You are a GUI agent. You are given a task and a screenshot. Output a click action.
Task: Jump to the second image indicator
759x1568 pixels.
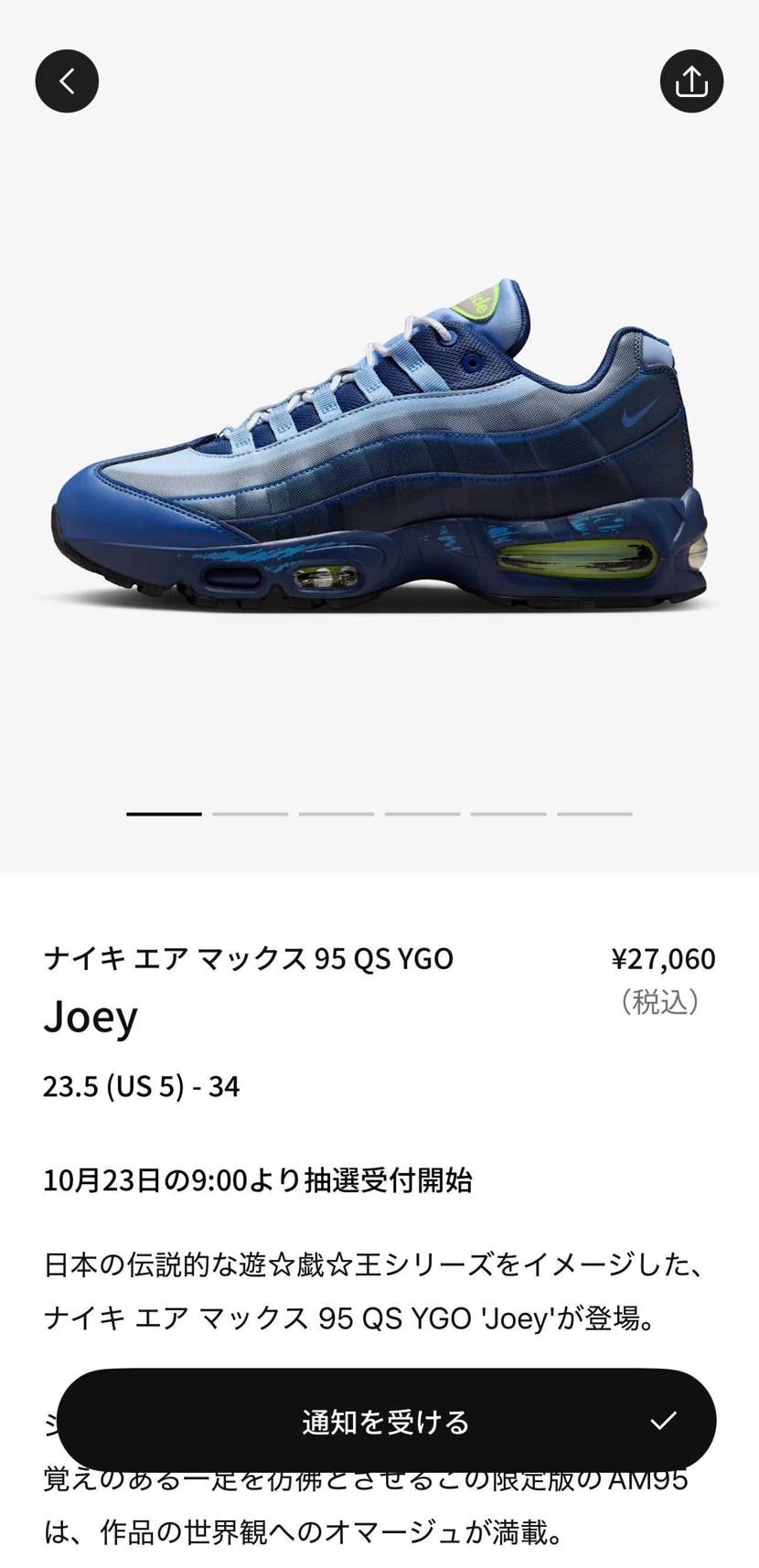tap(250, 813)
